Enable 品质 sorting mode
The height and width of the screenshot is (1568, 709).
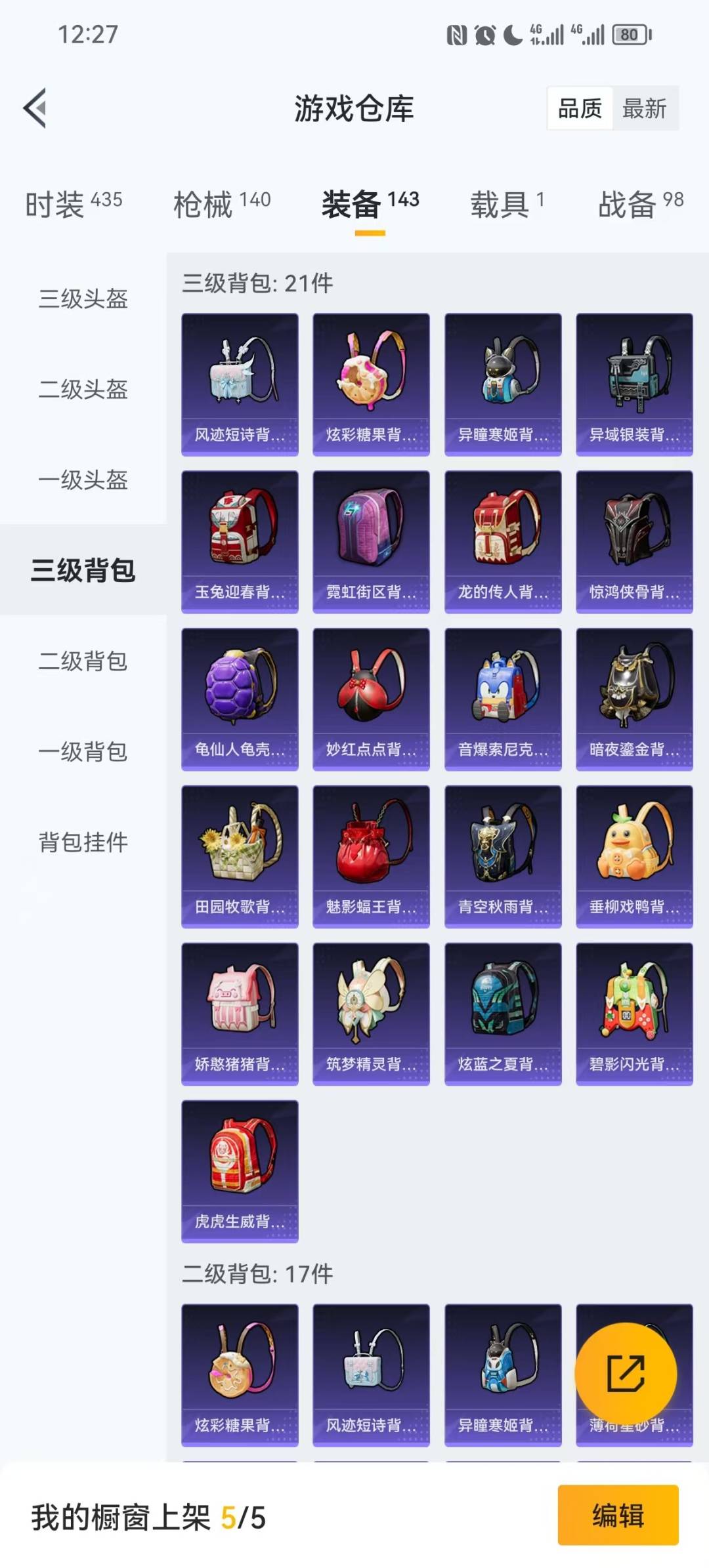577,109
